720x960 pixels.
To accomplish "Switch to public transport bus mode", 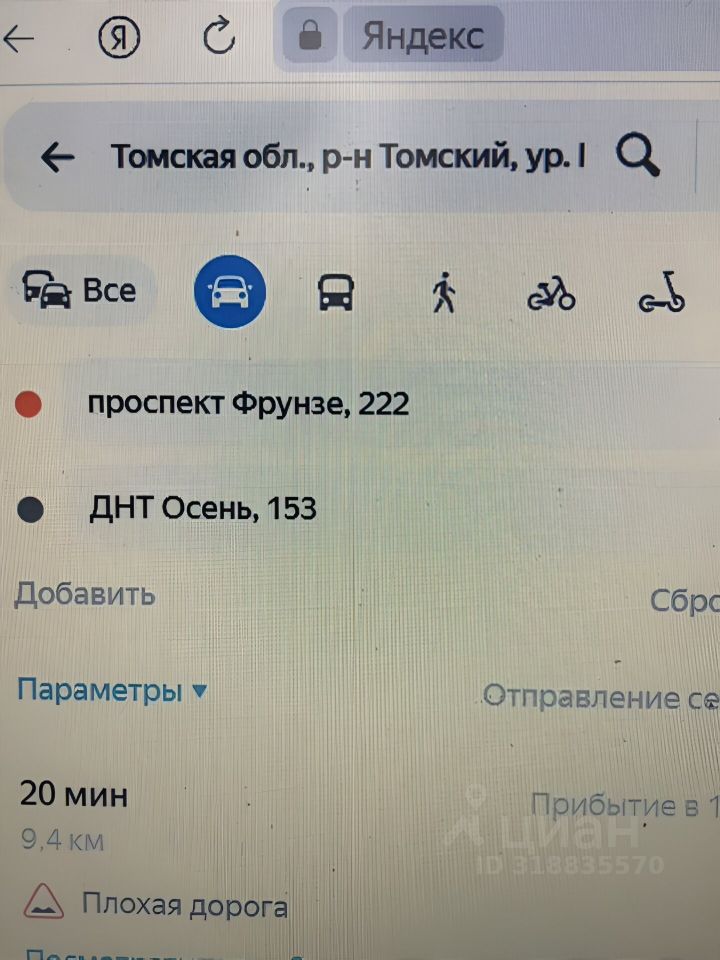I will [336, 293].
